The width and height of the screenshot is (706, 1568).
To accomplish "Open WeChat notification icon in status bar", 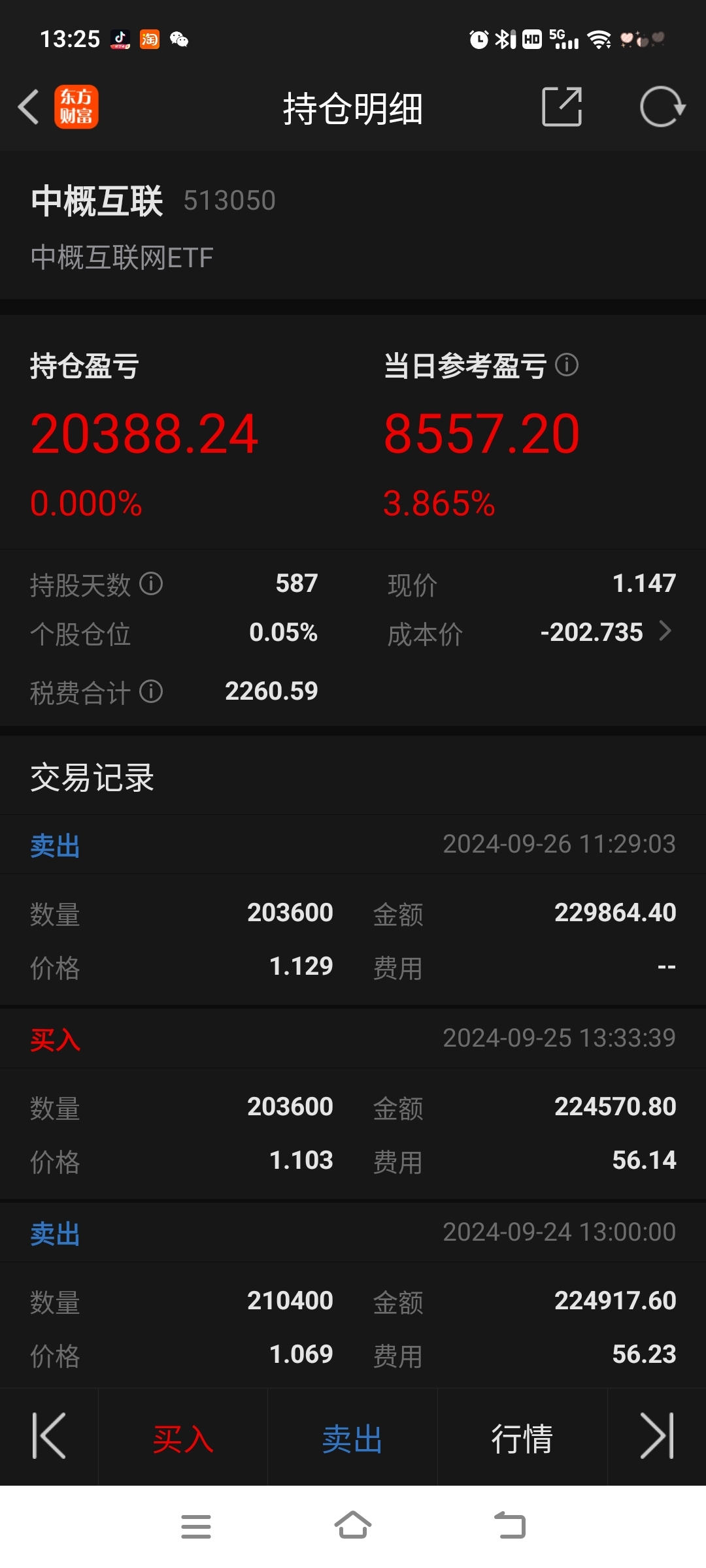I will tap(178, 40).
